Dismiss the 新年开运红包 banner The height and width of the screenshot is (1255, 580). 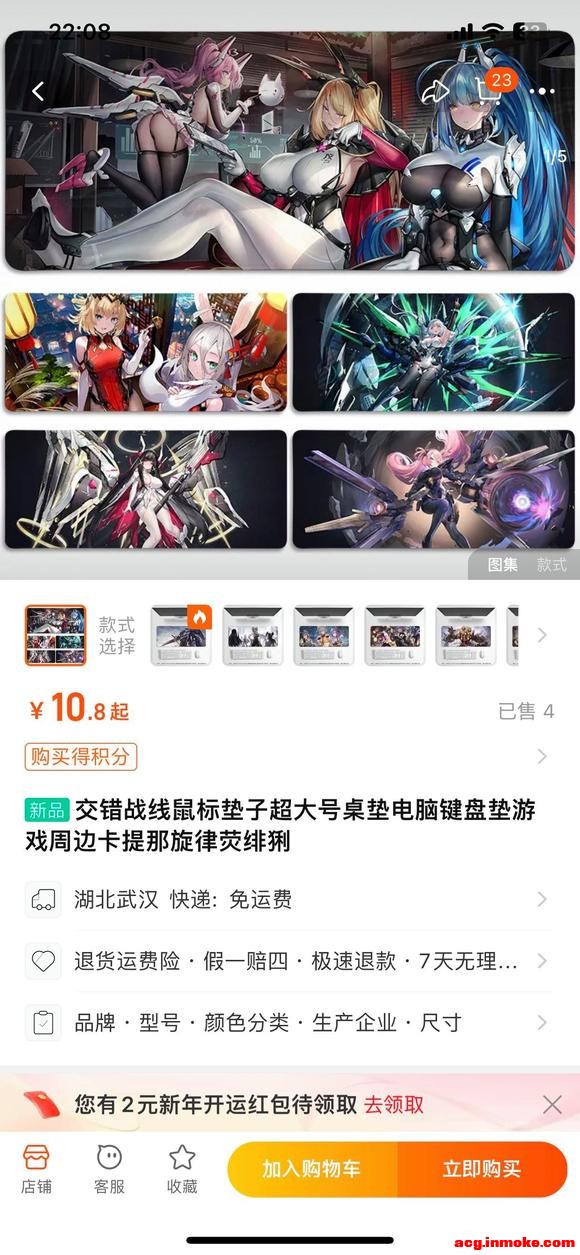[x=552, y=1105]
